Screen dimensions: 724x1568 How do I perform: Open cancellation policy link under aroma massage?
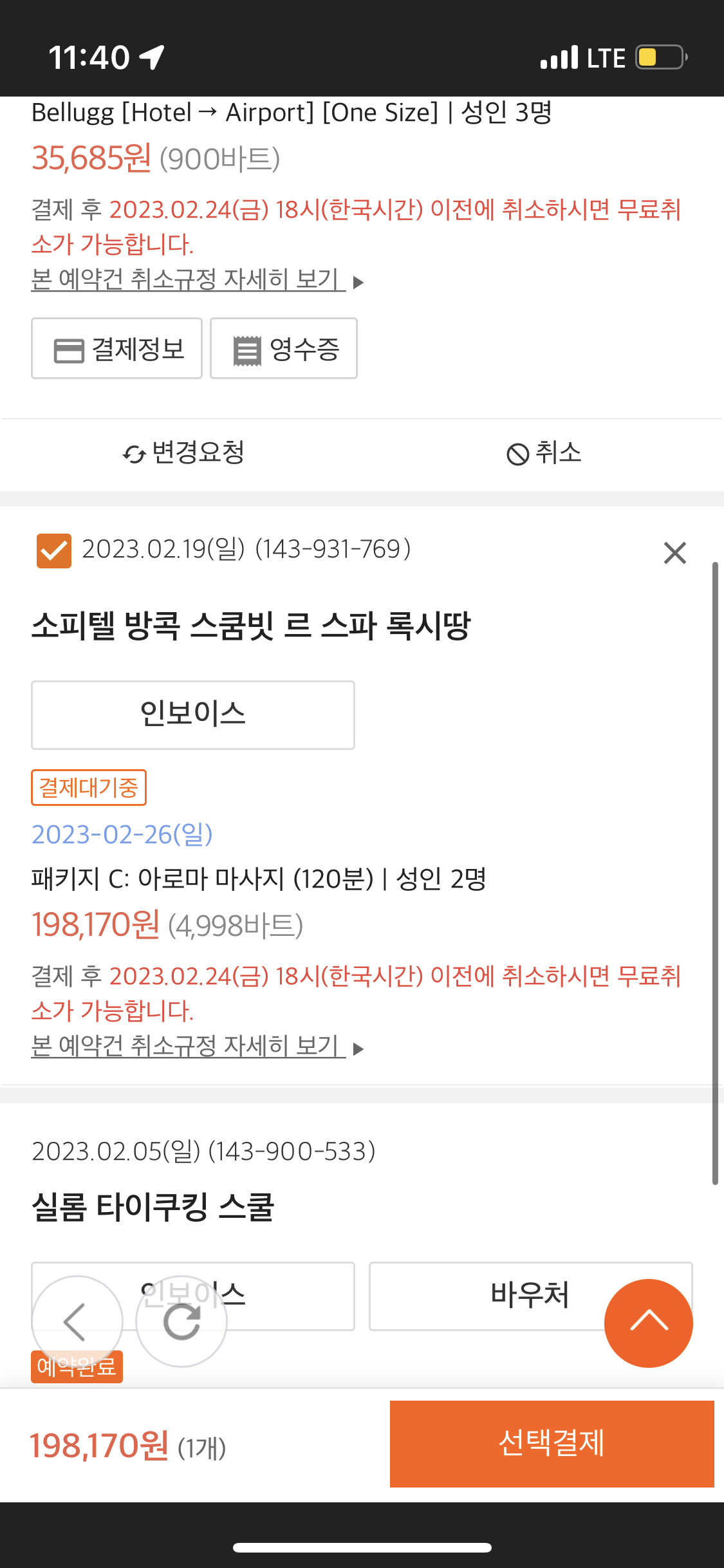(x=198, y=1047)
